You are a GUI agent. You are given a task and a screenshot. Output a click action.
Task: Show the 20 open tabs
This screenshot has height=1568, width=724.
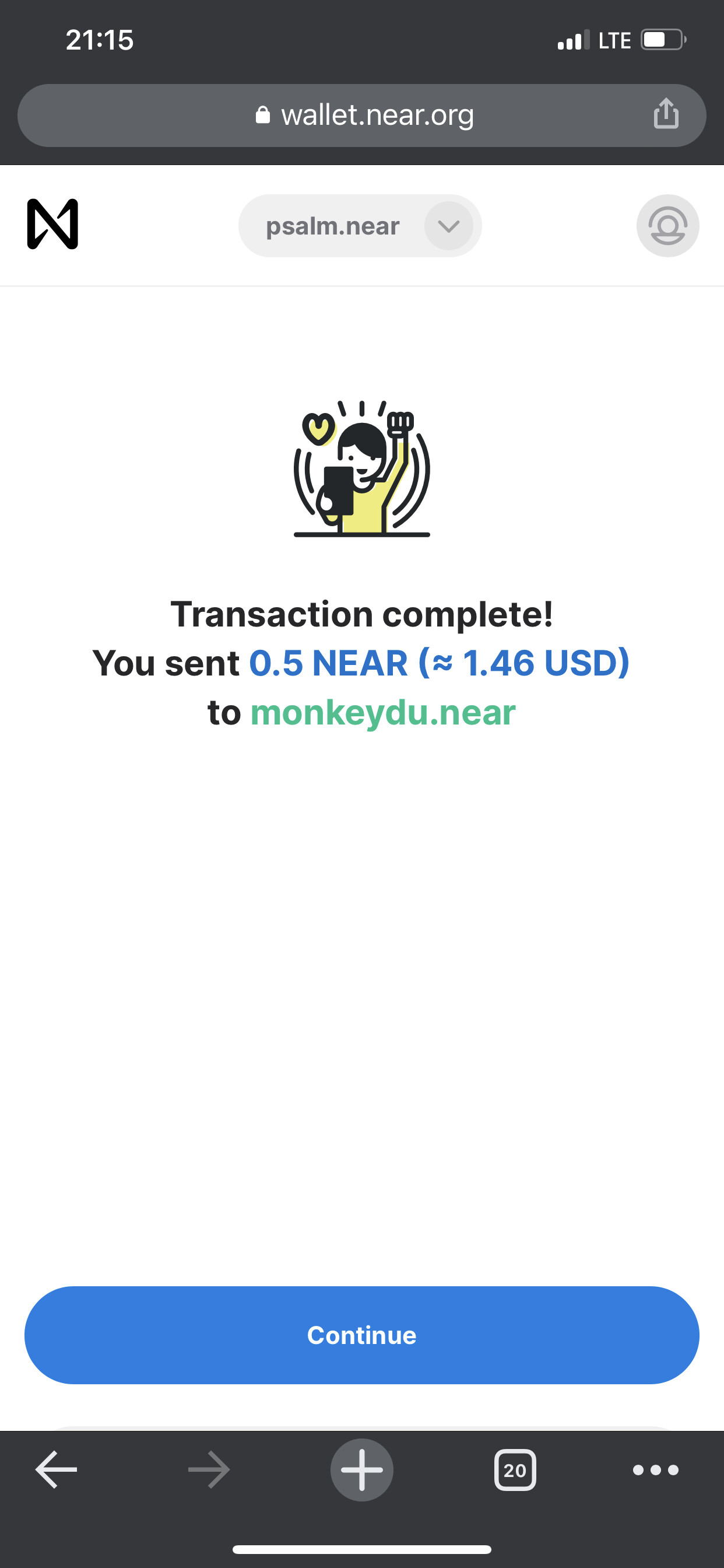(x=515, y=1470)
